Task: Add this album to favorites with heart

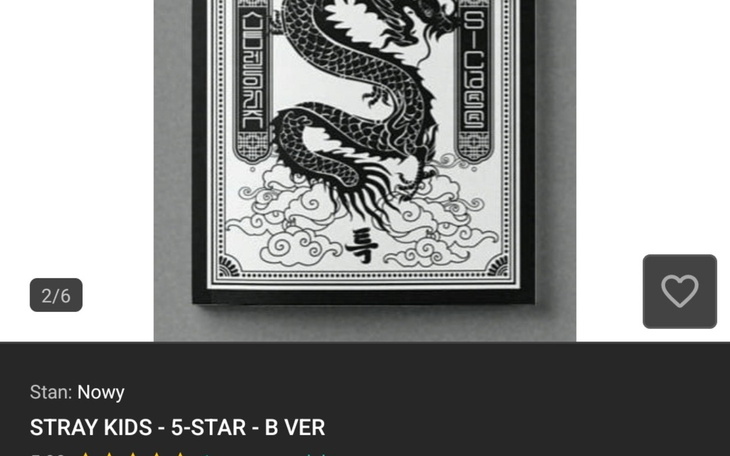Action: click(679, 291)
